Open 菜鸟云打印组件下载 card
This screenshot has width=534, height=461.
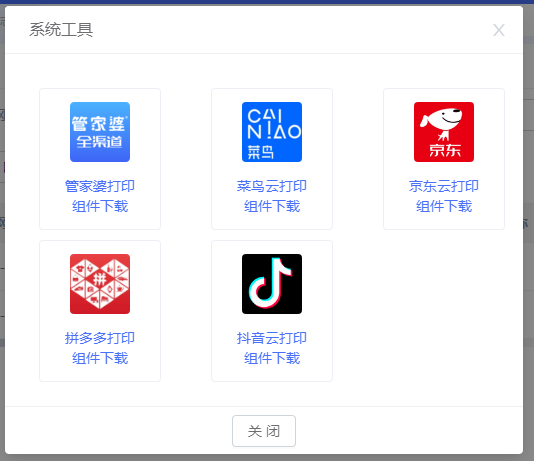tap(272, 159)
